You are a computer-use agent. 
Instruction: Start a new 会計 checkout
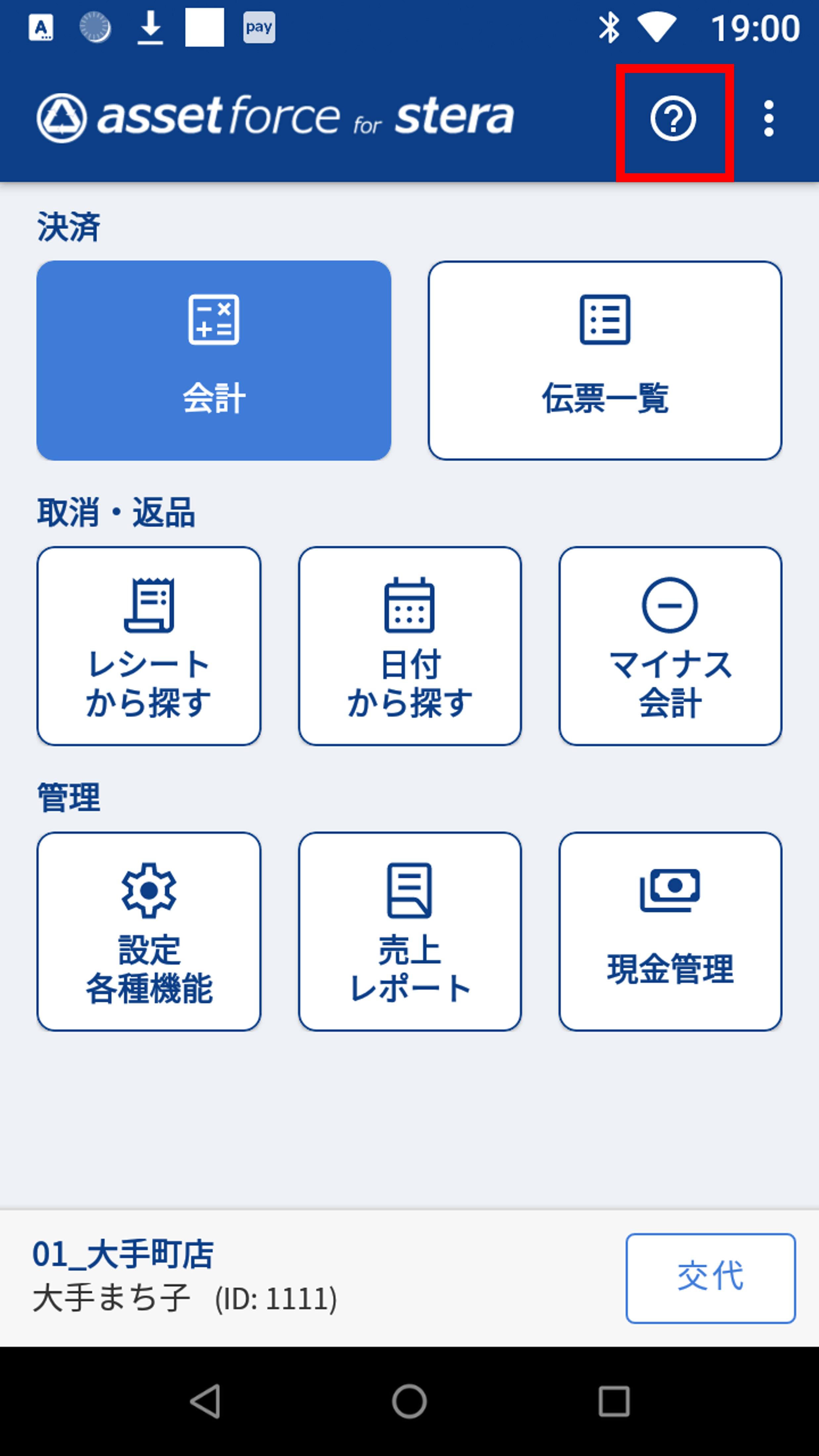click(x=214, y=361)
